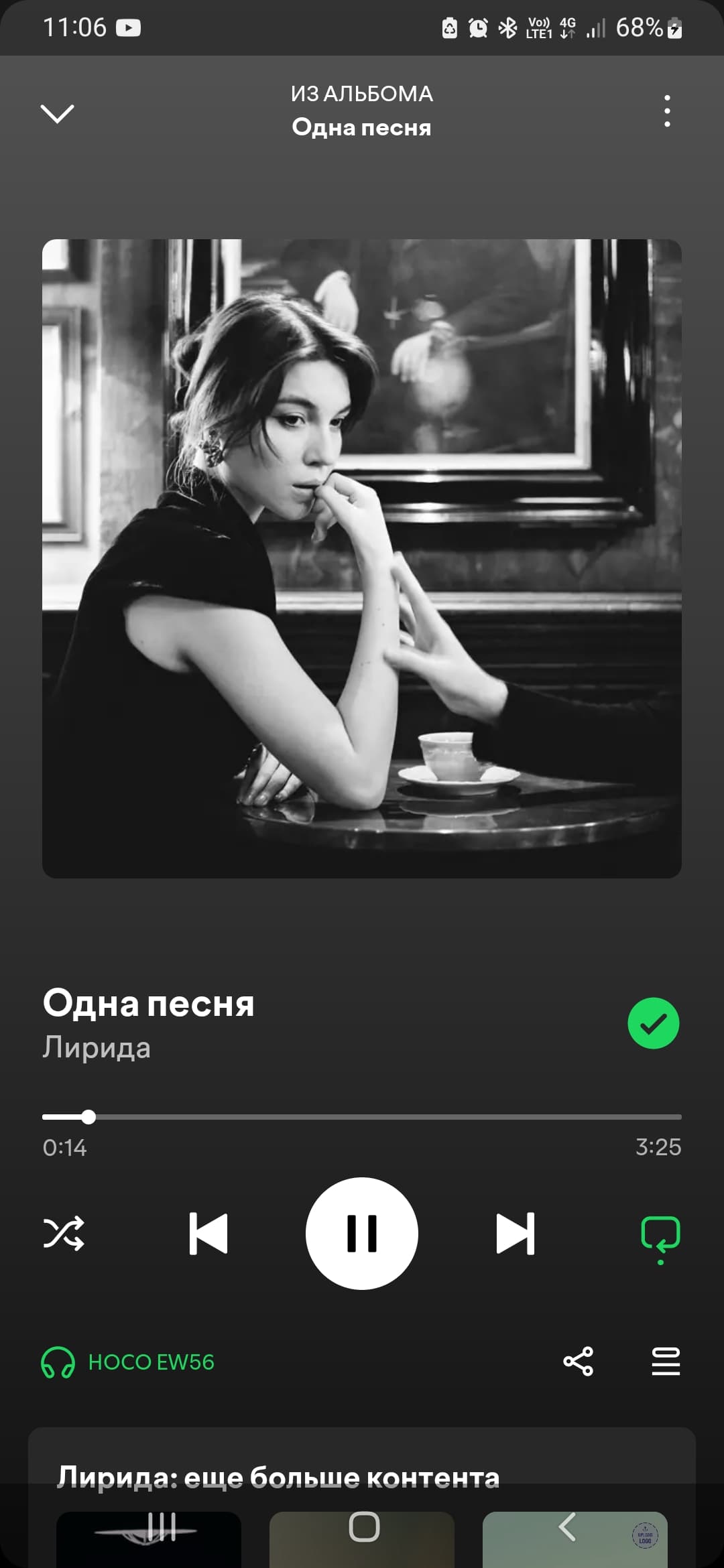Open the three-dot options menu
Viewport: 724px width, 1568px height.
click(666, 111)
